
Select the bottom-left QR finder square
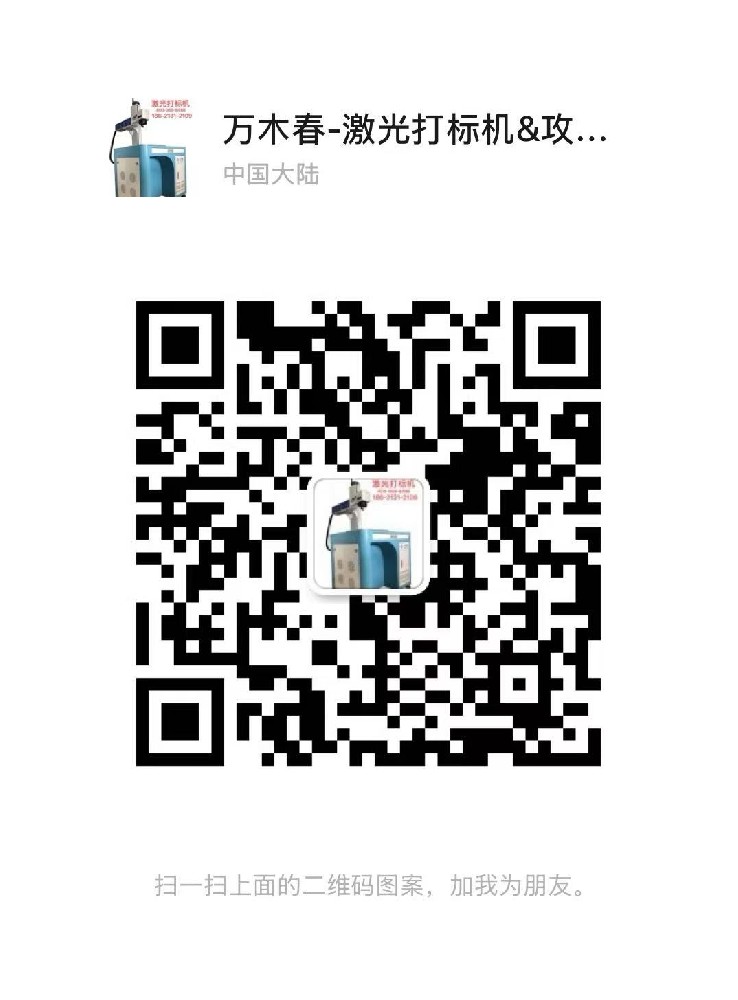click(180, 725)
